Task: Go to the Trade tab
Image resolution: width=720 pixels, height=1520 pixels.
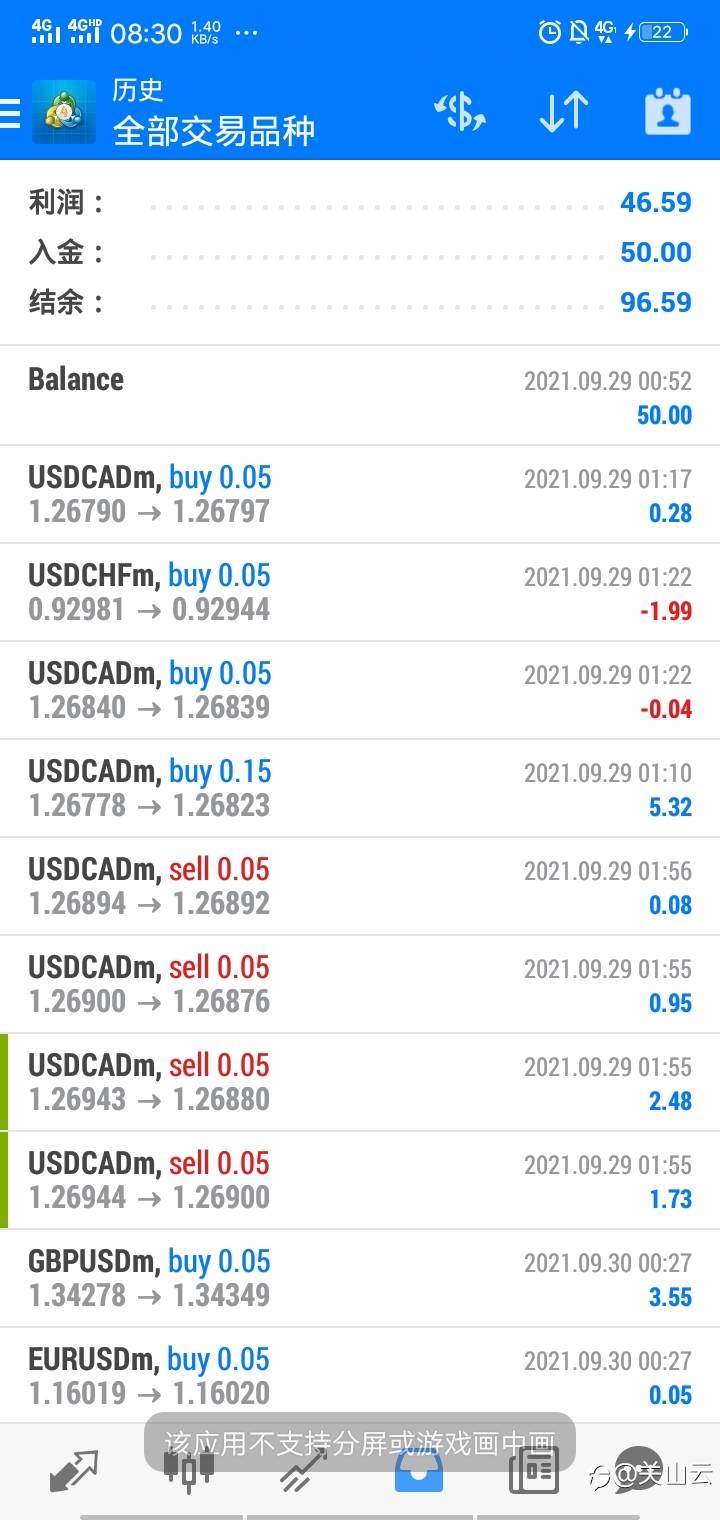Action: (x=303, y=1471)
